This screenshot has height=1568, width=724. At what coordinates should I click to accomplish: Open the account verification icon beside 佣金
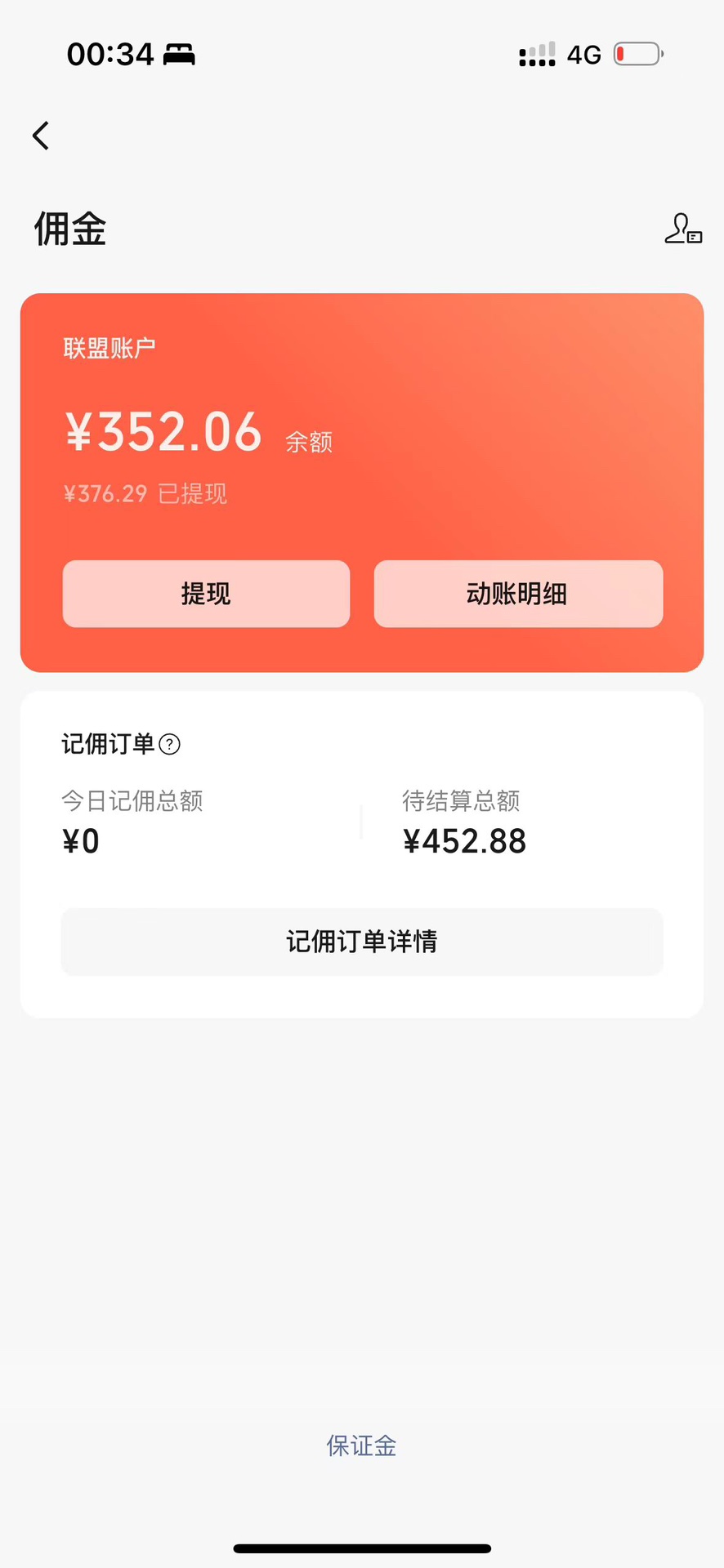pos(682,229)
